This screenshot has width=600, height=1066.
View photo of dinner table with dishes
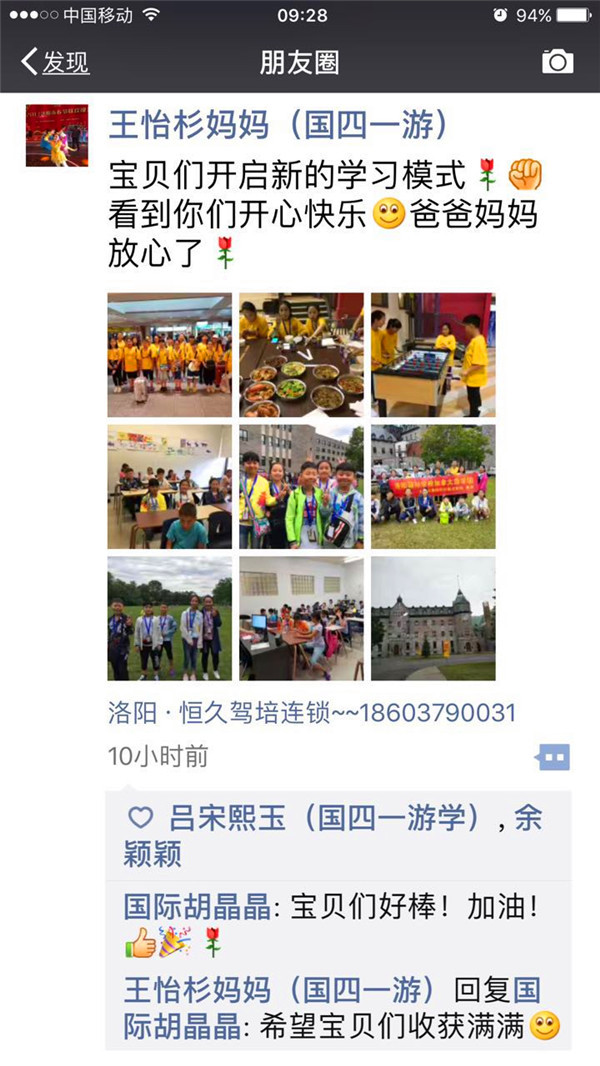click(301, 354)
